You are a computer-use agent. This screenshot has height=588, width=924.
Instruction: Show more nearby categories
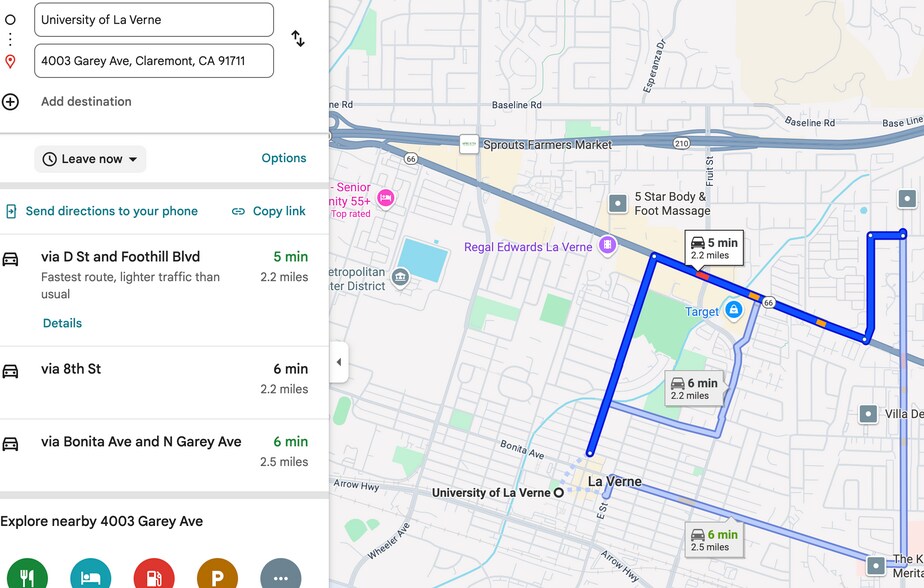tap(281, 576)
